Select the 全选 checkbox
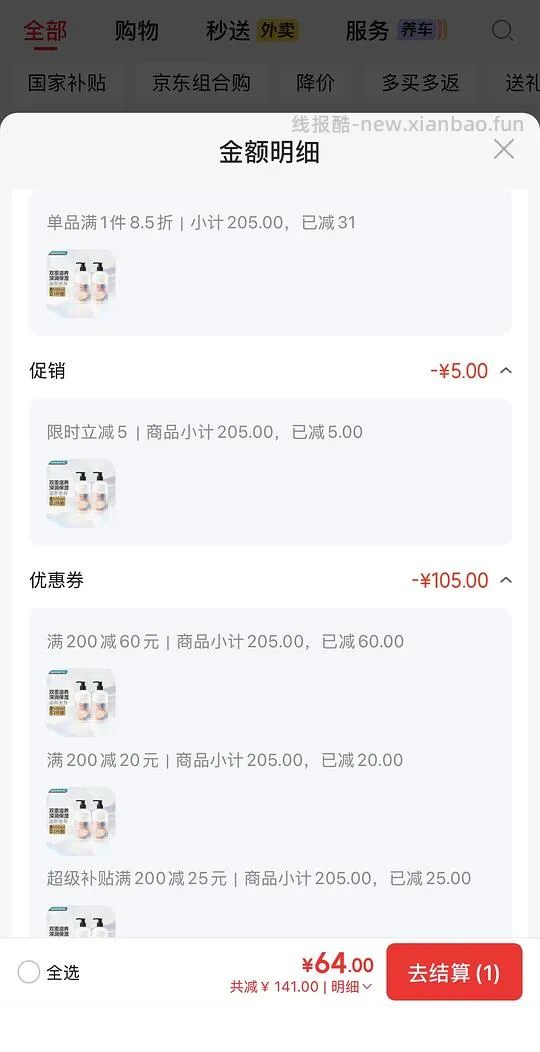 pyautogui.click(x=29, y=972)
